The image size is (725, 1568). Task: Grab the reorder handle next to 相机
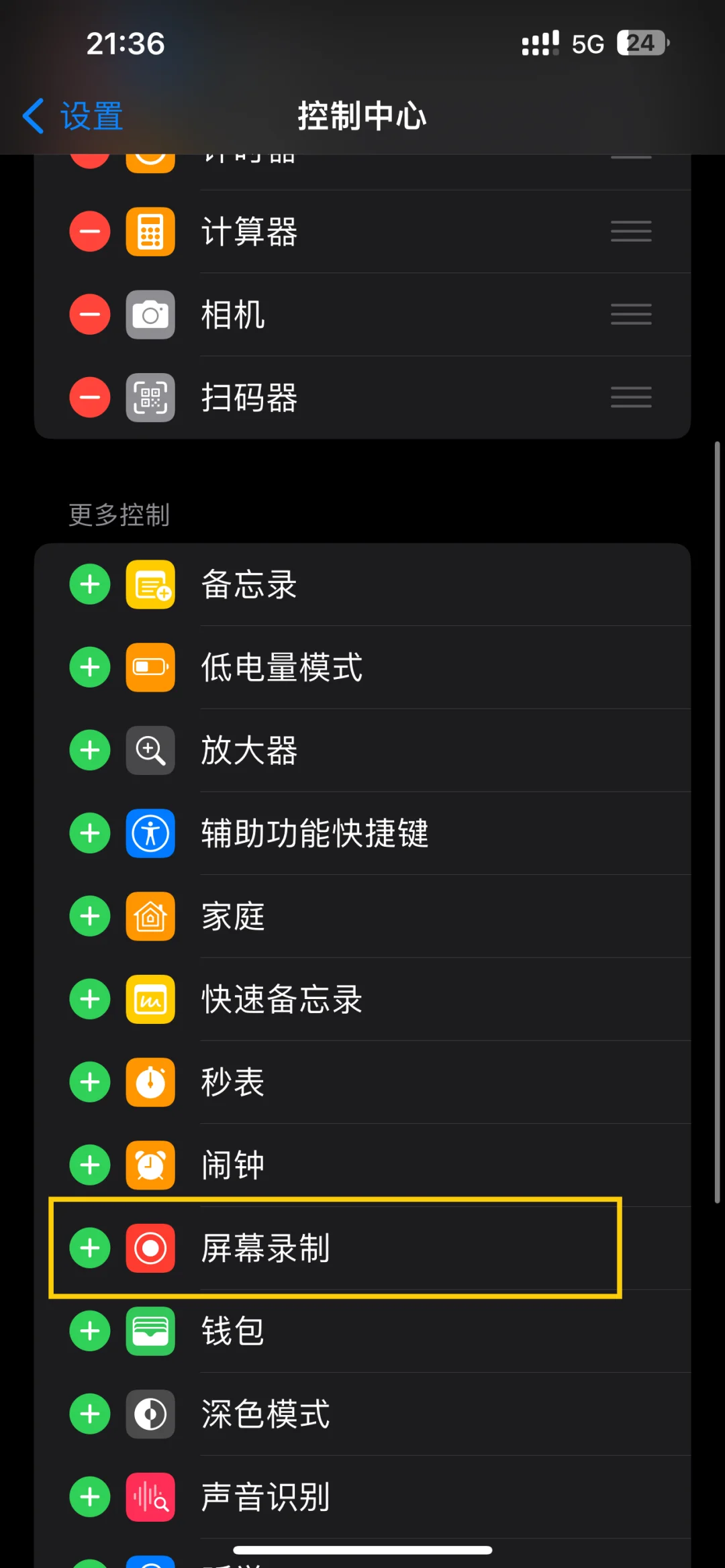pos(630,314)
